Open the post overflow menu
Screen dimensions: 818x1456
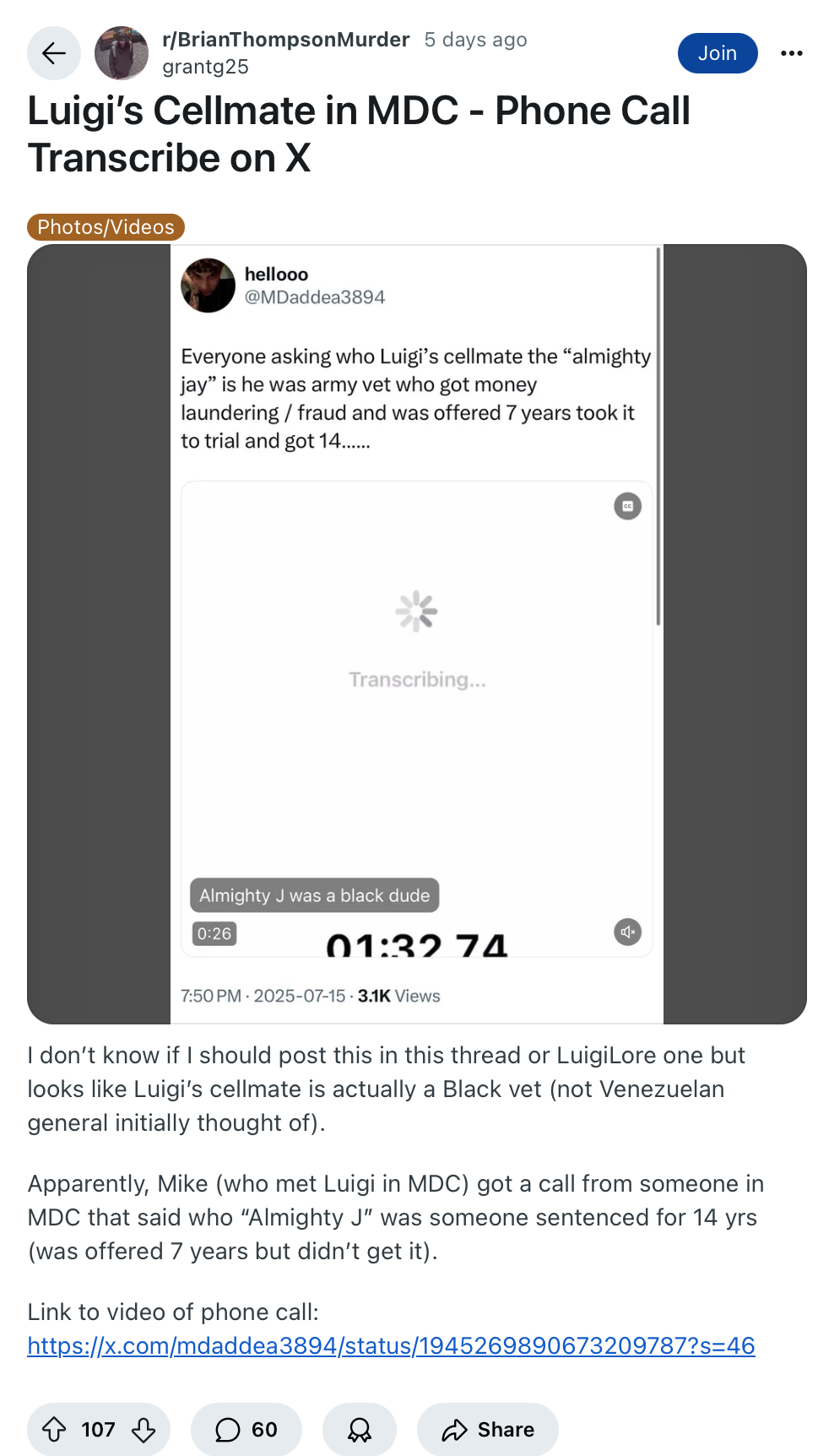(x=792, y=53)
